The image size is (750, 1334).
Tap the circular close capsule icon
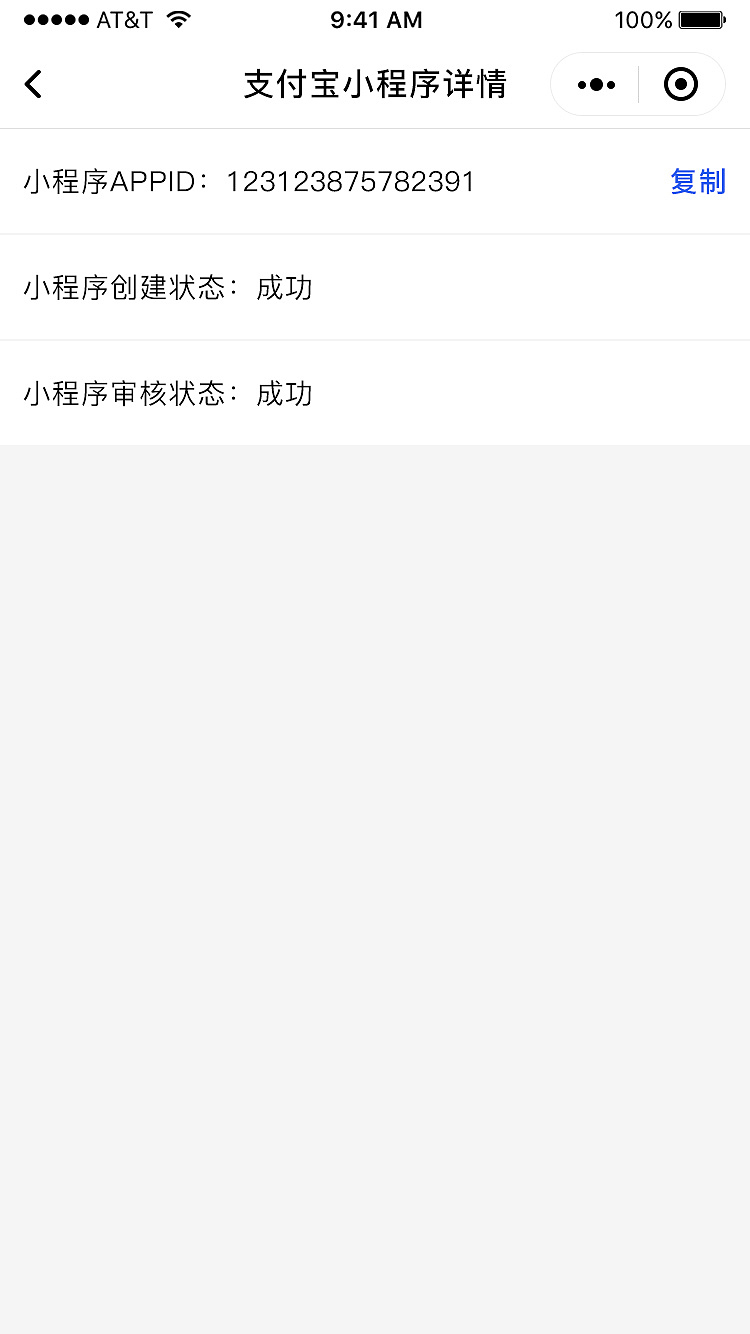[681, 84]
